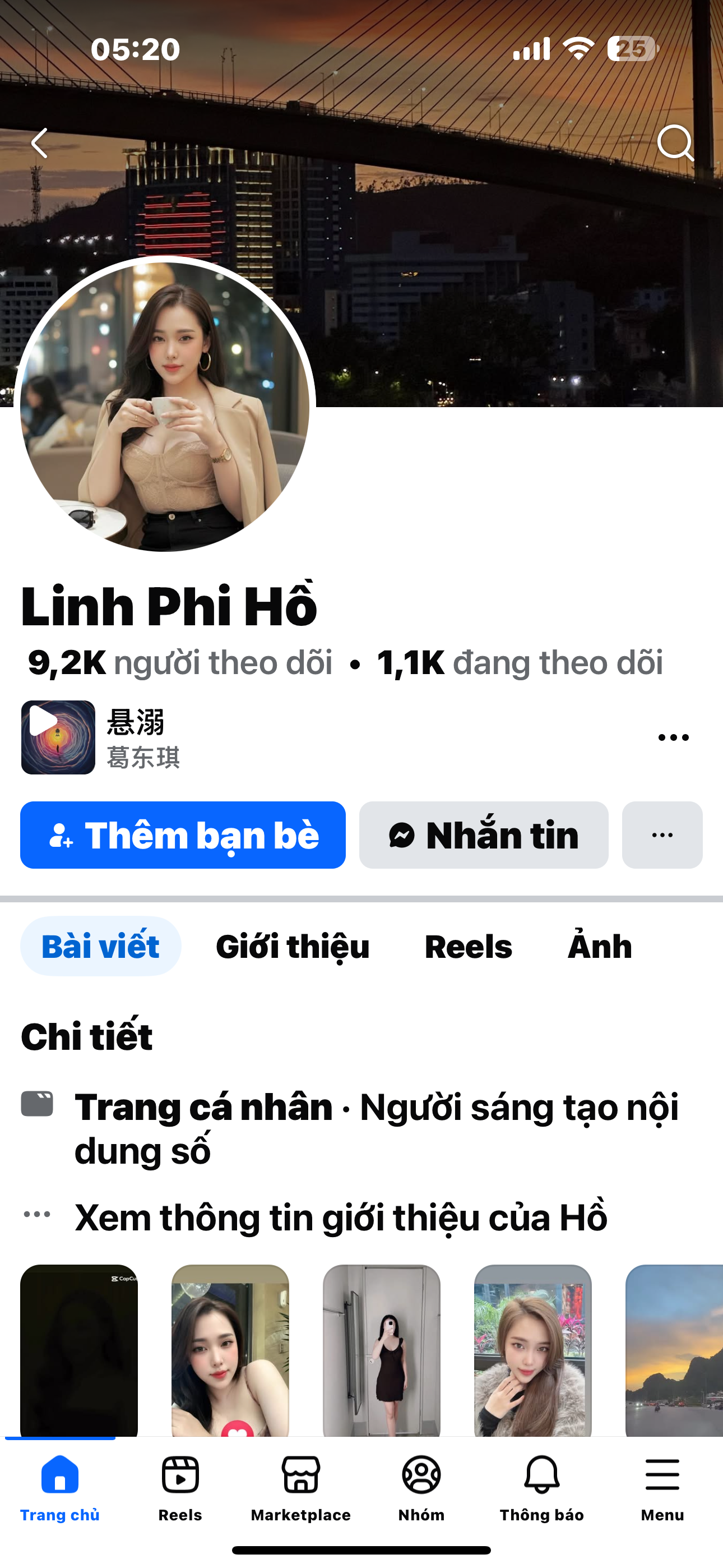Open the Ảnh tab
Viewport: 723px width, 1568px height.
600,947
